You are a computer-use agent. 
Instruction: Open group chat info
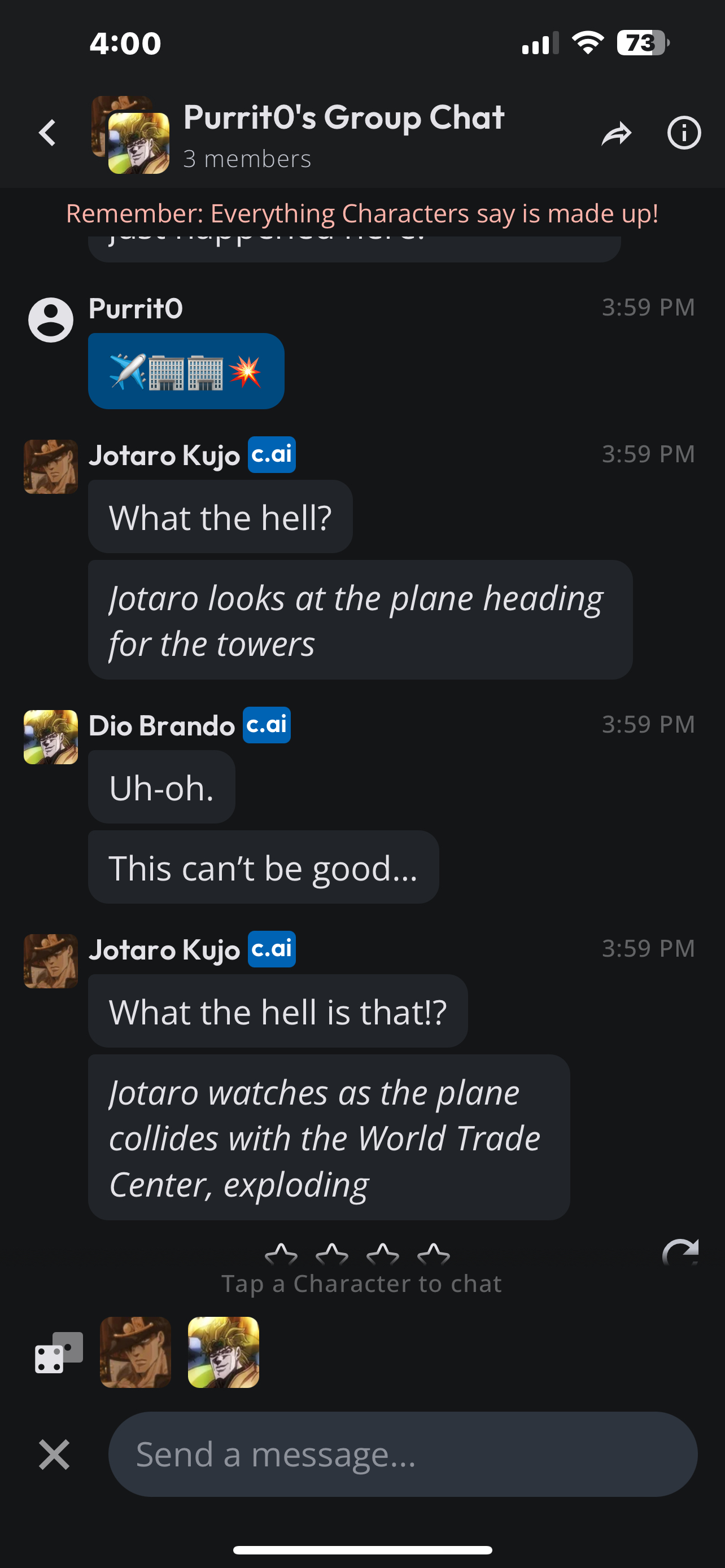(x=684, y=133)
